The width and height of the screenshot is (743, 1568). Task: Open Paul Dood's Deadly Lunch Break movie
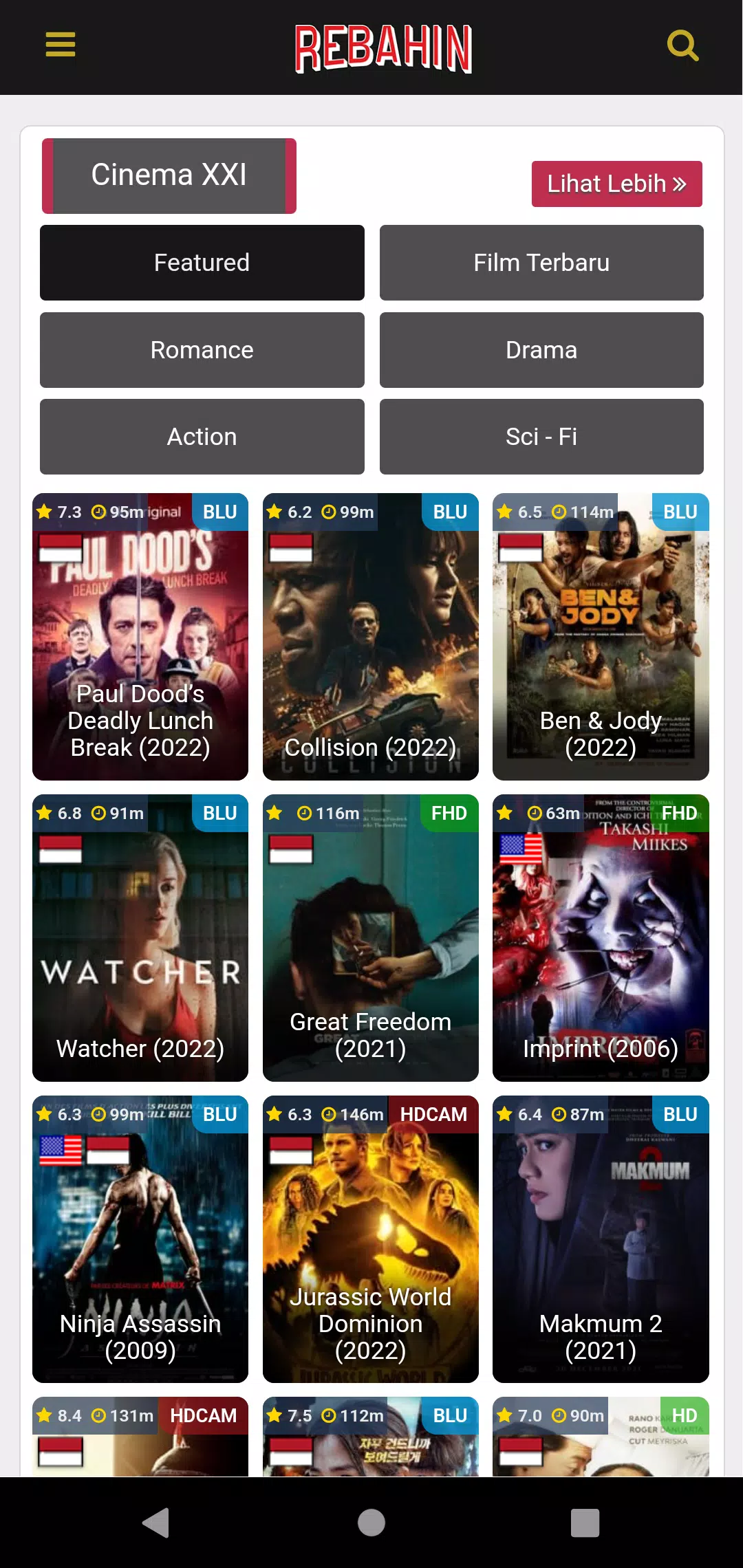(140, 637)
